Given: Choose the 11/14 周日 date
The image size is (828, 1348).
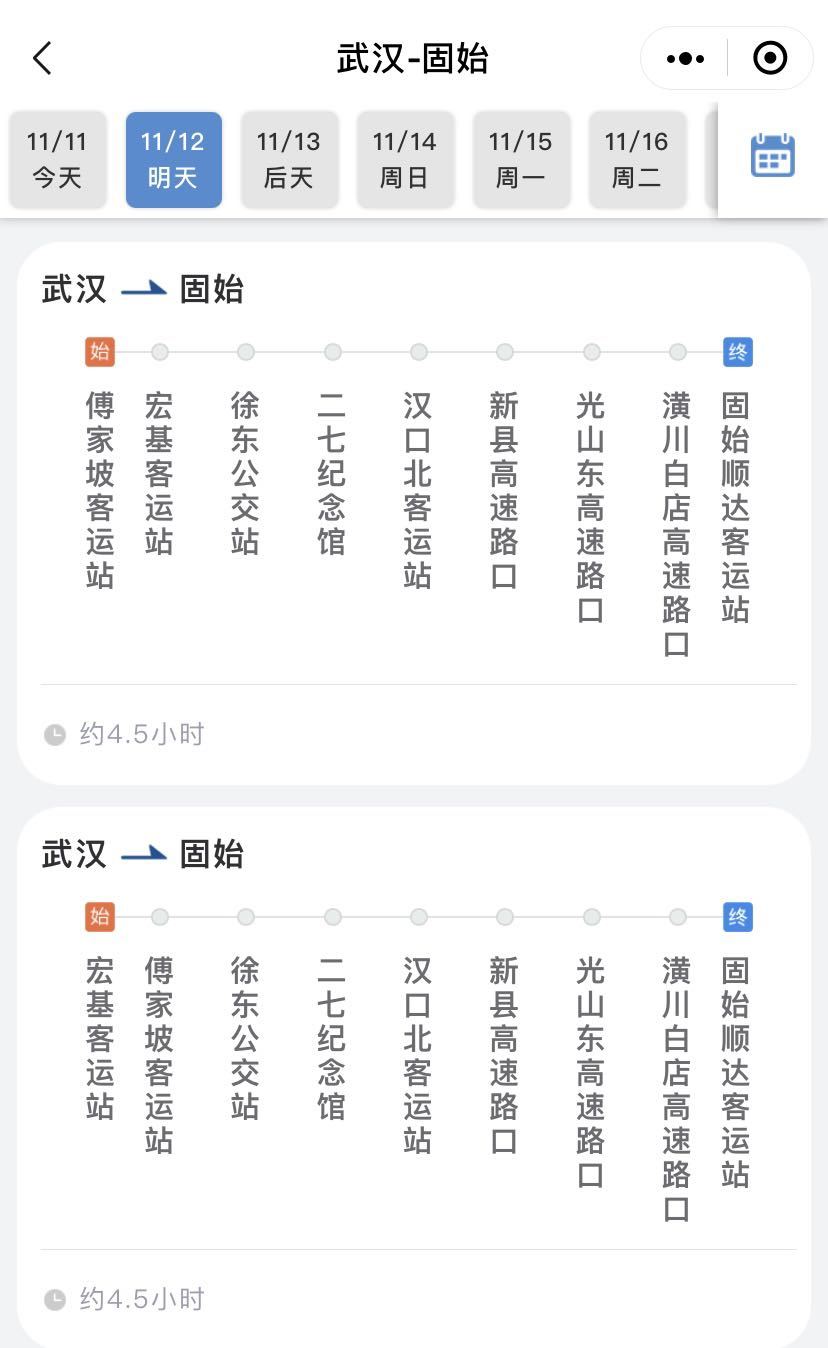Looking at the screenshot, I should pyautogui.click(x=405, y=160).
